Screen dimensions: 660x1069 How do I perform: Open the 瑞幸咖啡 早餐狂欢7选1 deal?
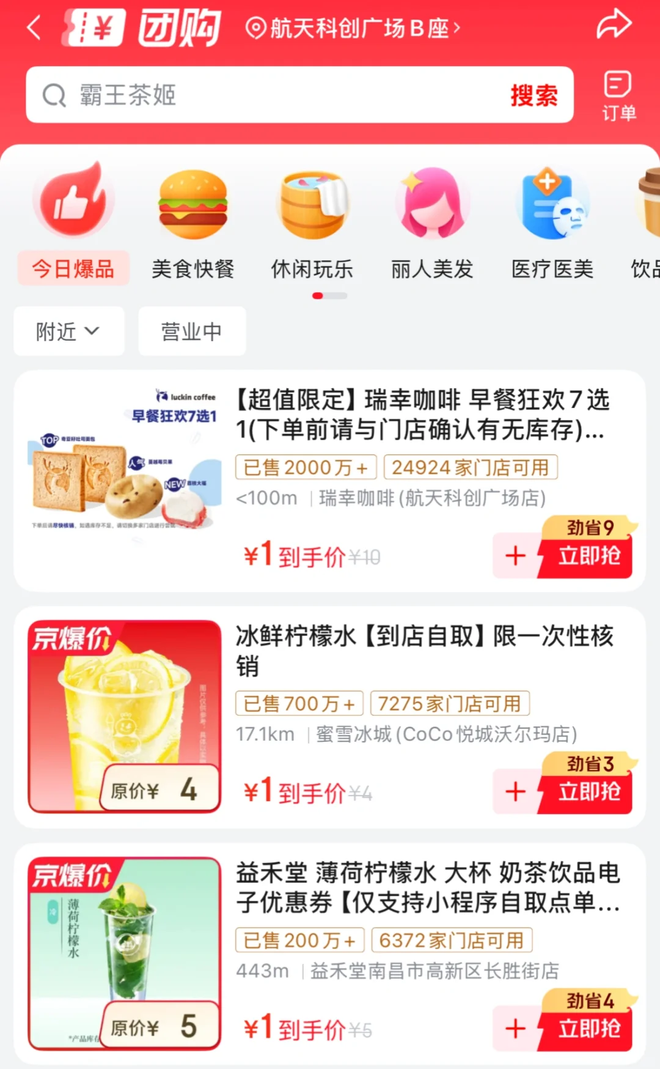[420, 415]
